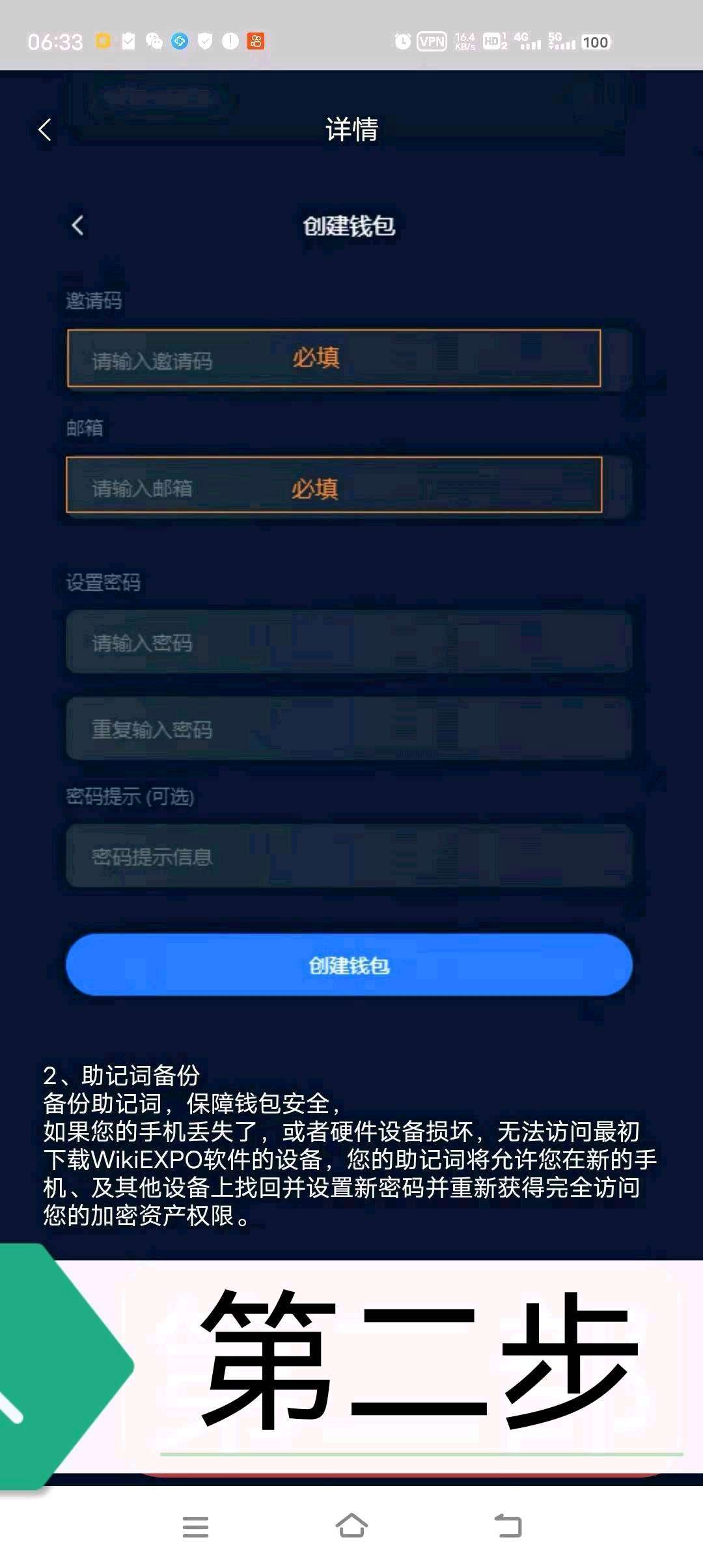This screenshot has height=1568, width=703.
Task: Open recent apps from the navigation bar
Action: point(195,1526)
